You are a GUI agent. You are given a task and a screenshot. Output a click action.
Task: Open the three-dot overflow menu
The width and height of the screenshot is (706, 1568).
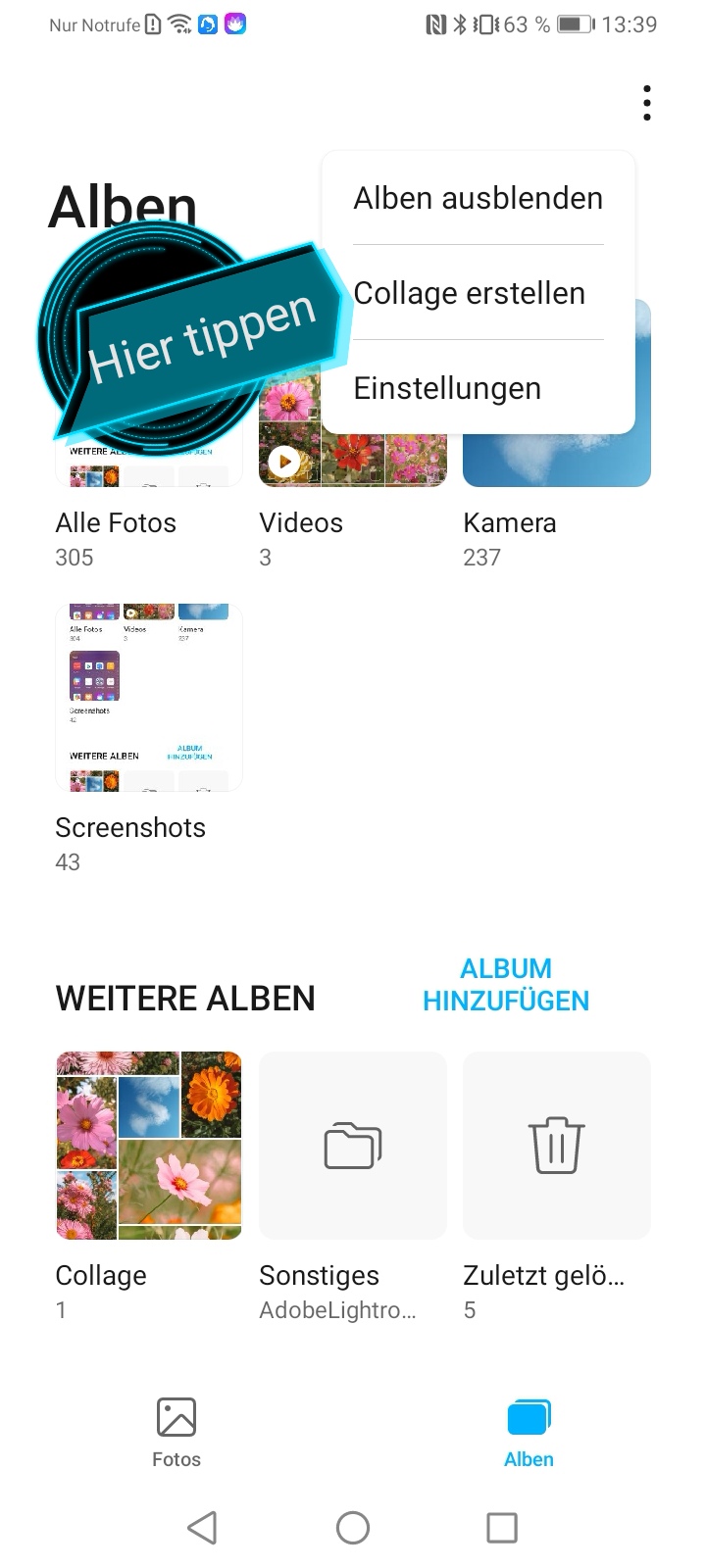click(x=647, y=101)
